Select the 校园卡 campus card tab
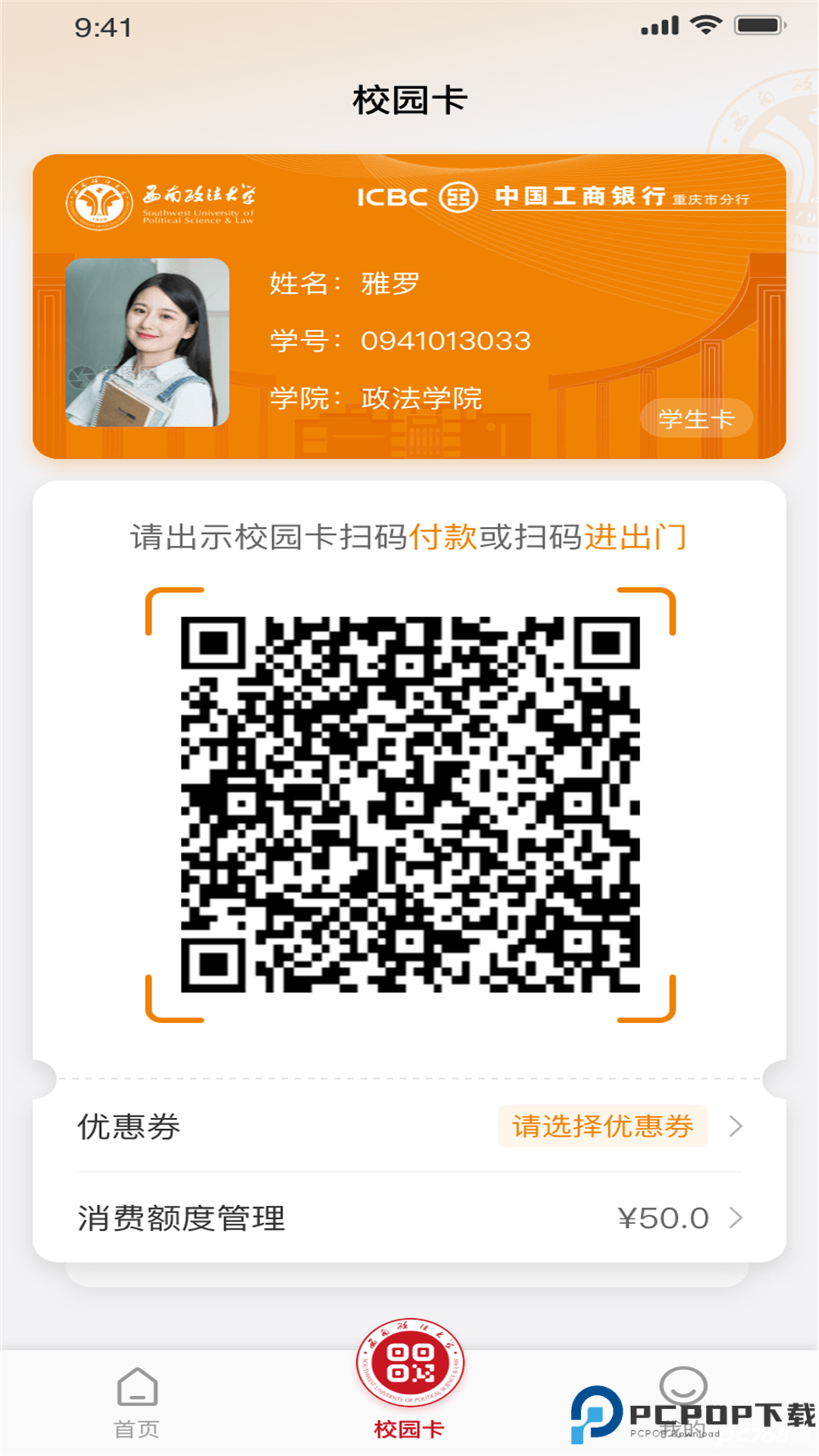The width and height of the screenshot is (819, 1456). [x=409, y=1380]
